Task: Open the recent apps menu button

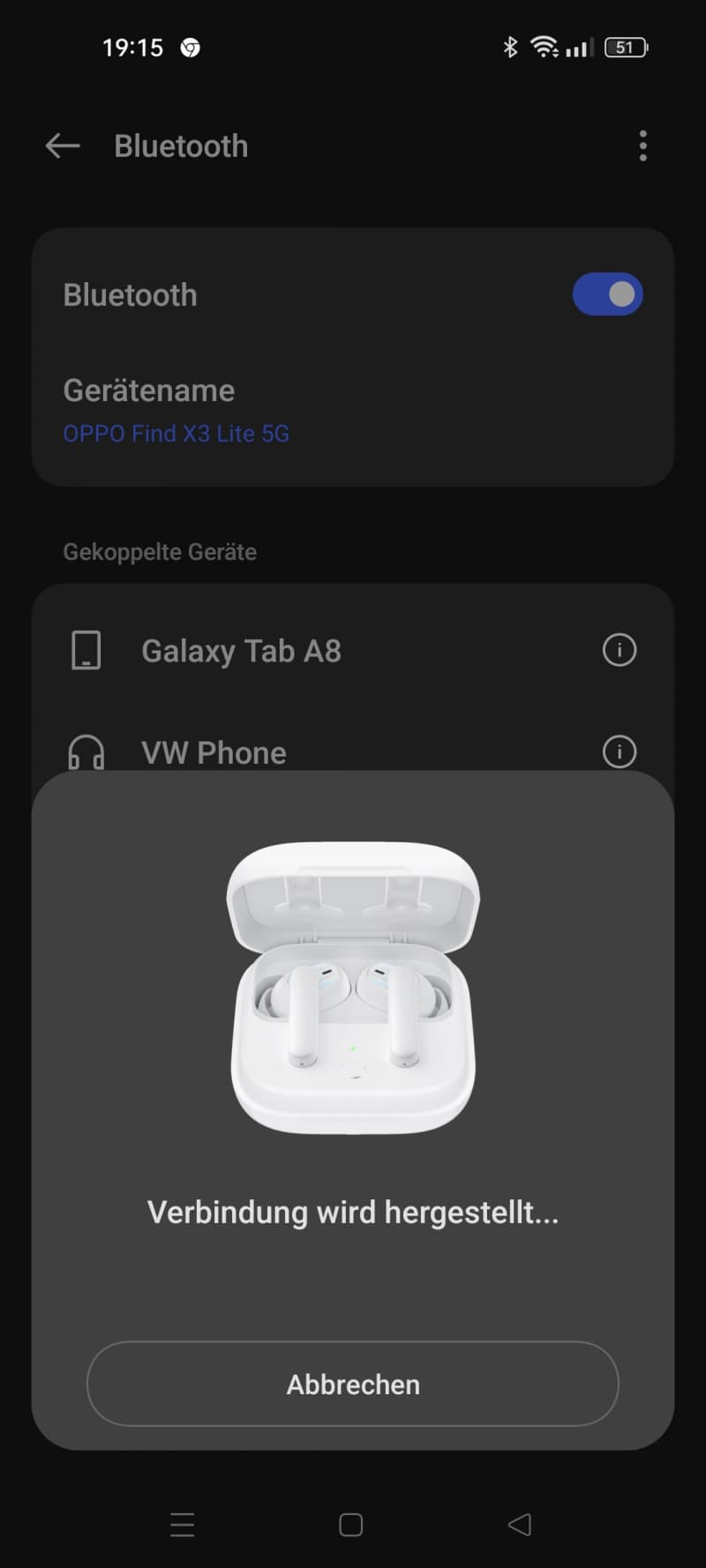Action: [x=183, y=1525]
